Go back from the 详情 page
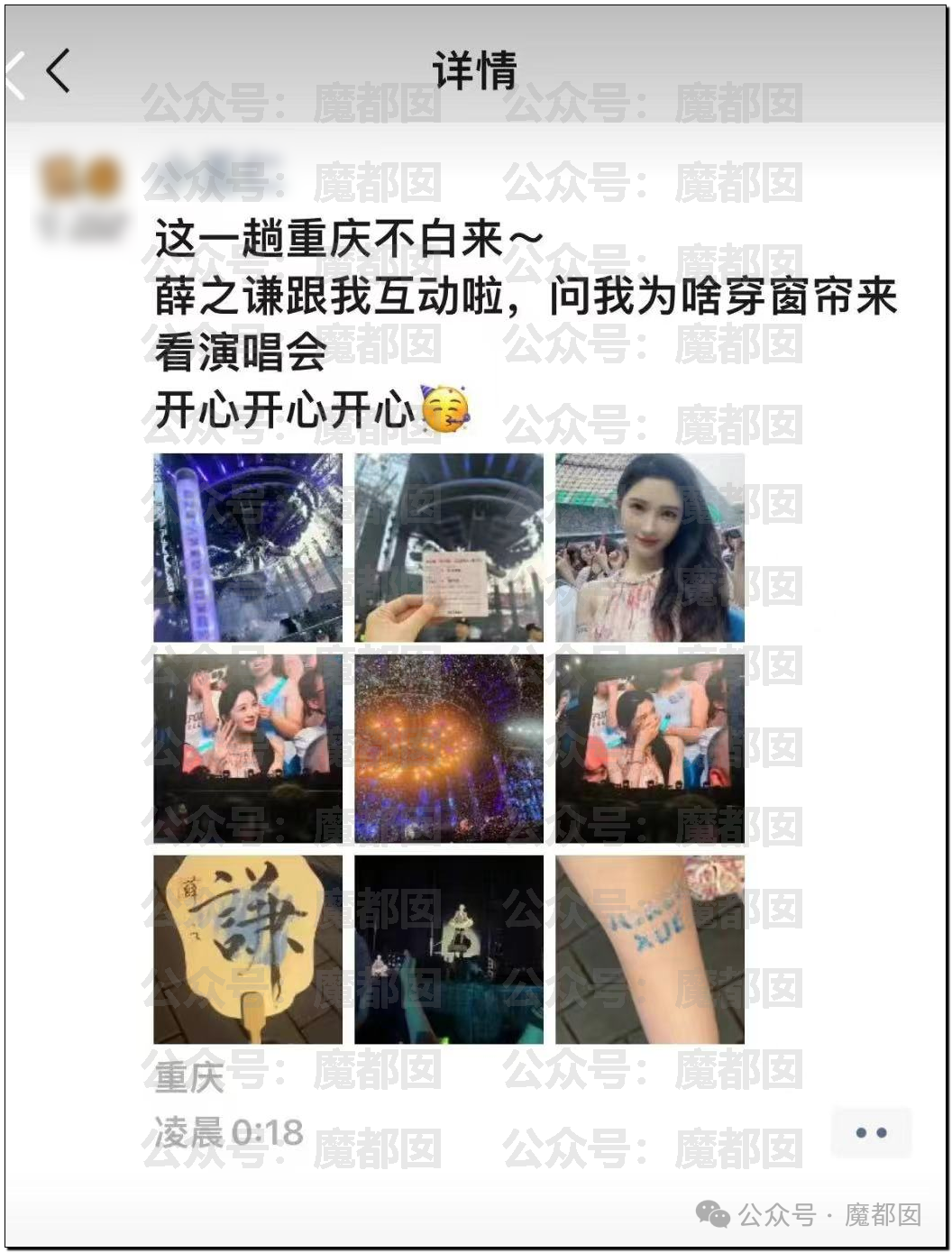The width and height of the screenshot is (952, 1253). pos(58,70)
